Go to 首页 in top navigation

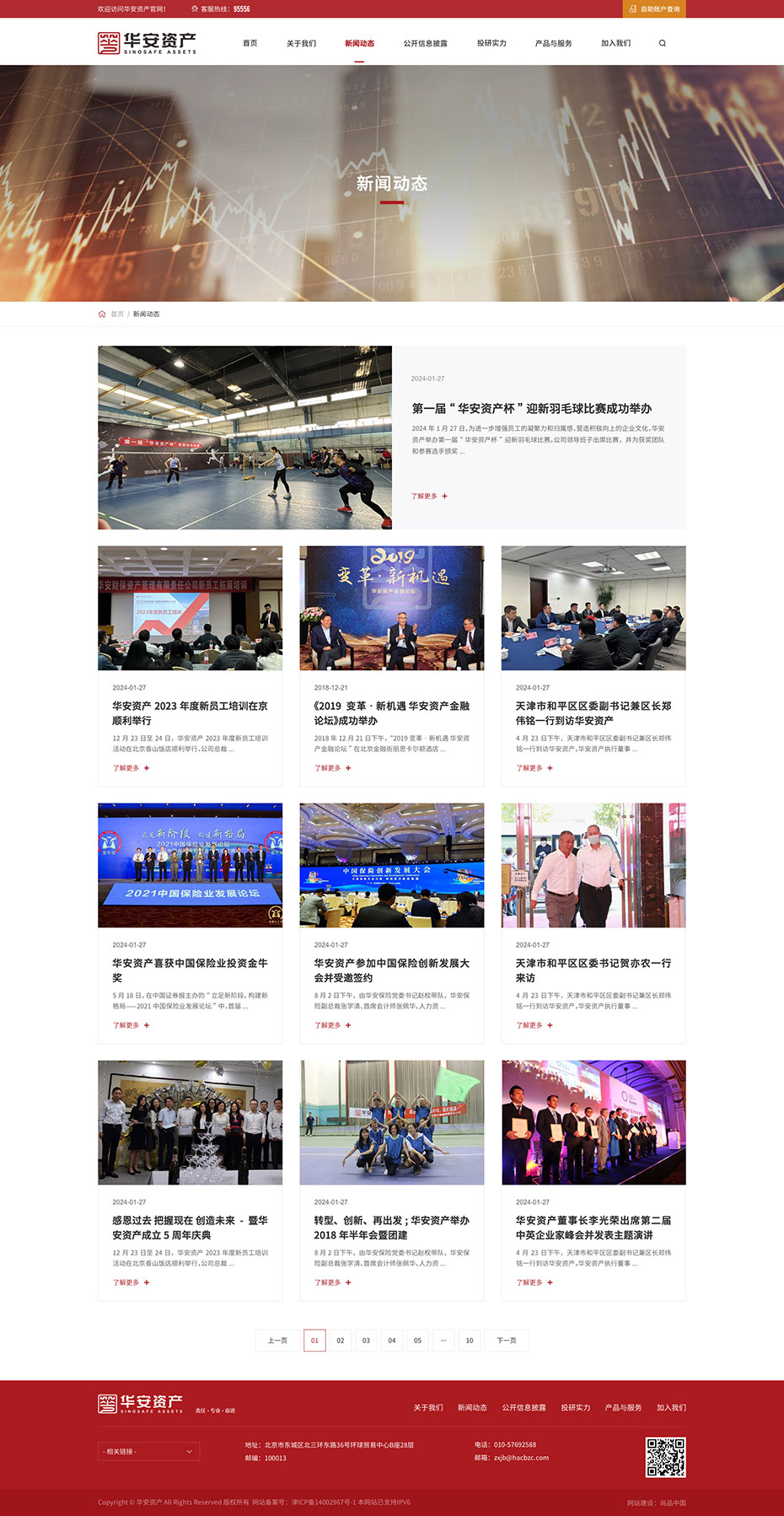tap(250, 43)
